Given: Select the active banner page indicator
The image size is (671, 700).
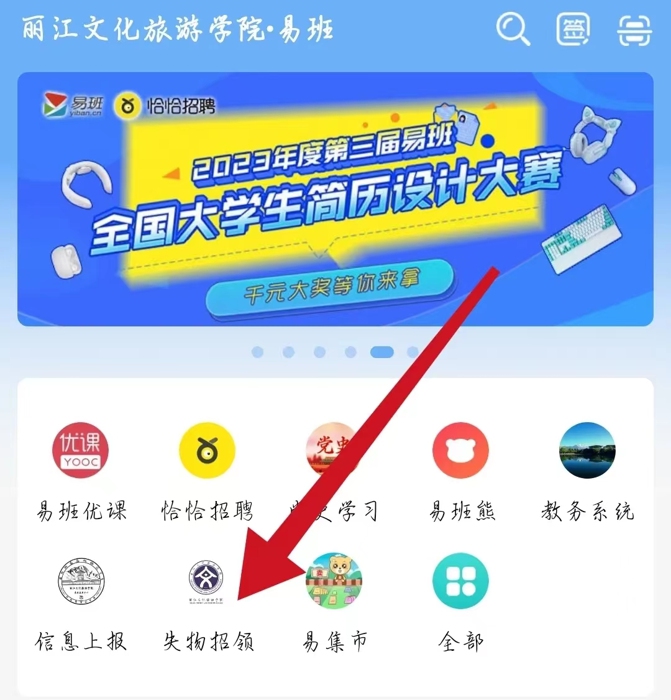Looking at the screenshot, I should tap(381, 352).
